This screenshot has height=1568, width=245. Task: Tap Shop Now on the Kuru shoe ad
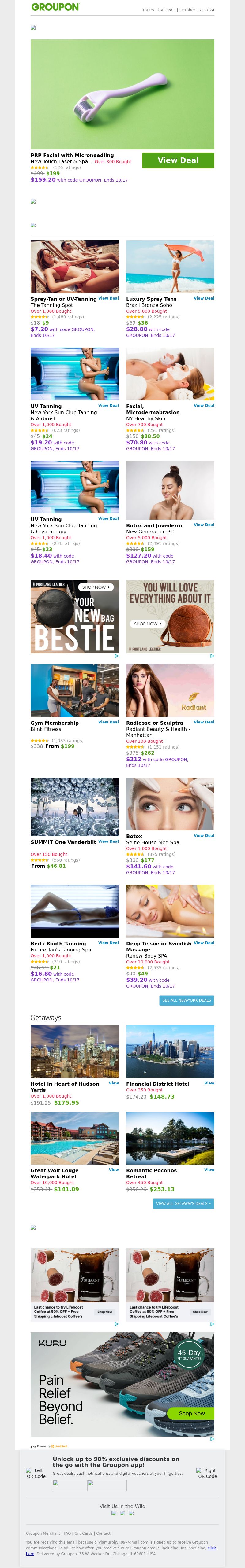(x=191, y=1413)
